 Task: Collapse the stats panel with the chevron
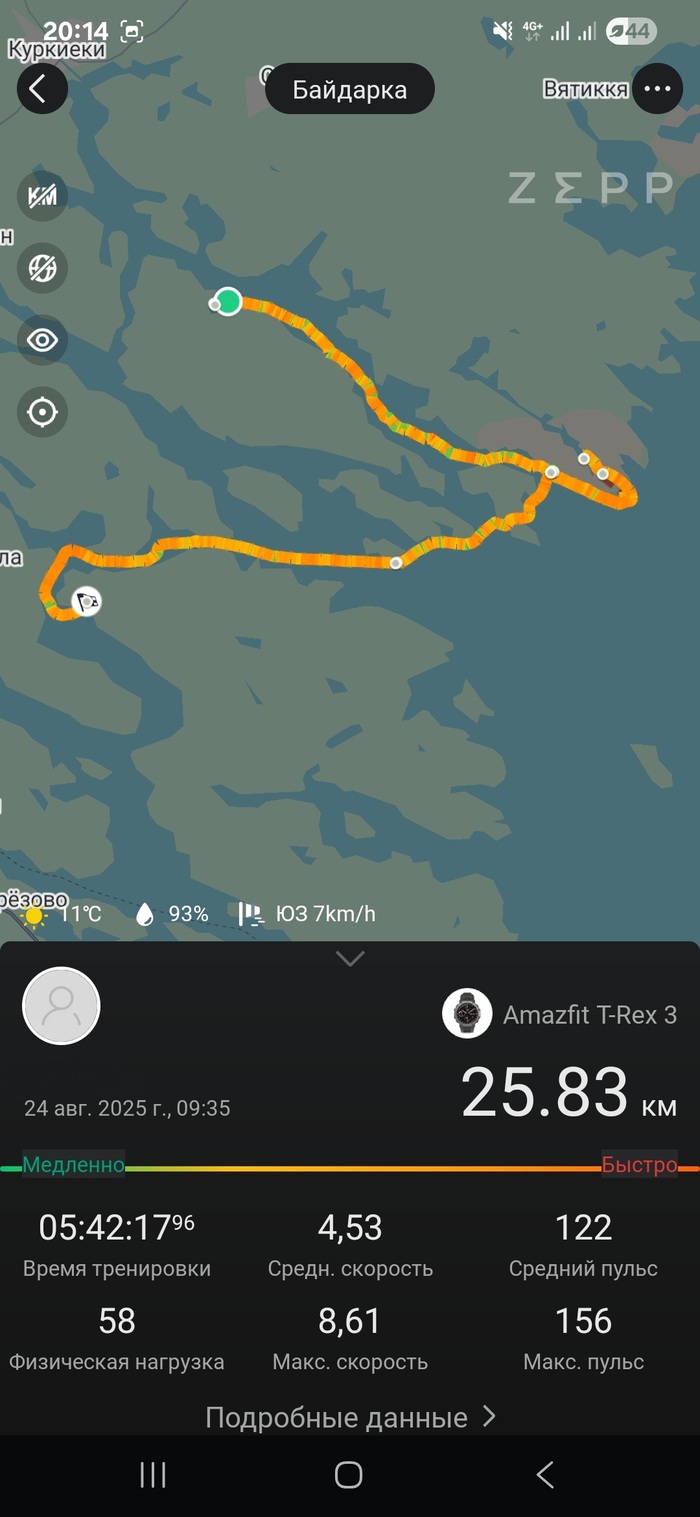pos(350,959)
